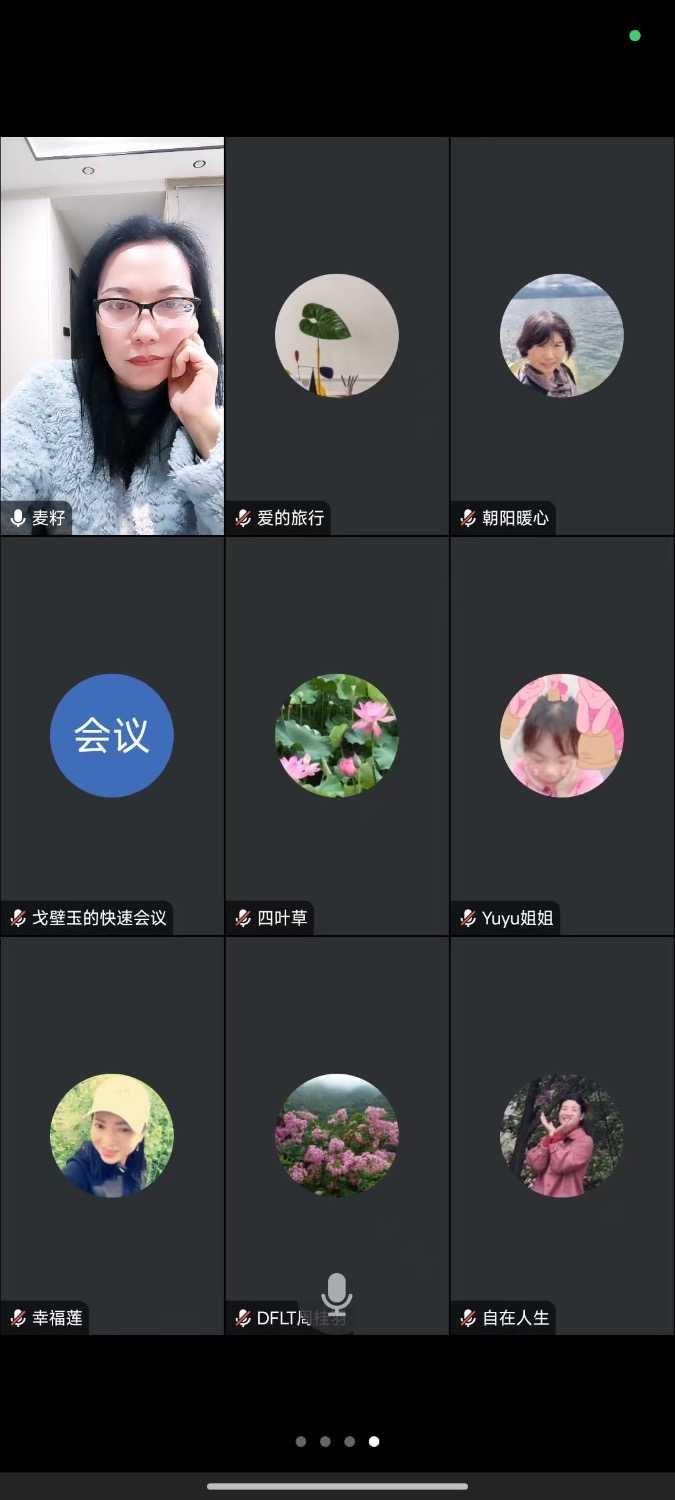
Task: Tap the 朝阳暖心 participant tile
Action: 562,336
